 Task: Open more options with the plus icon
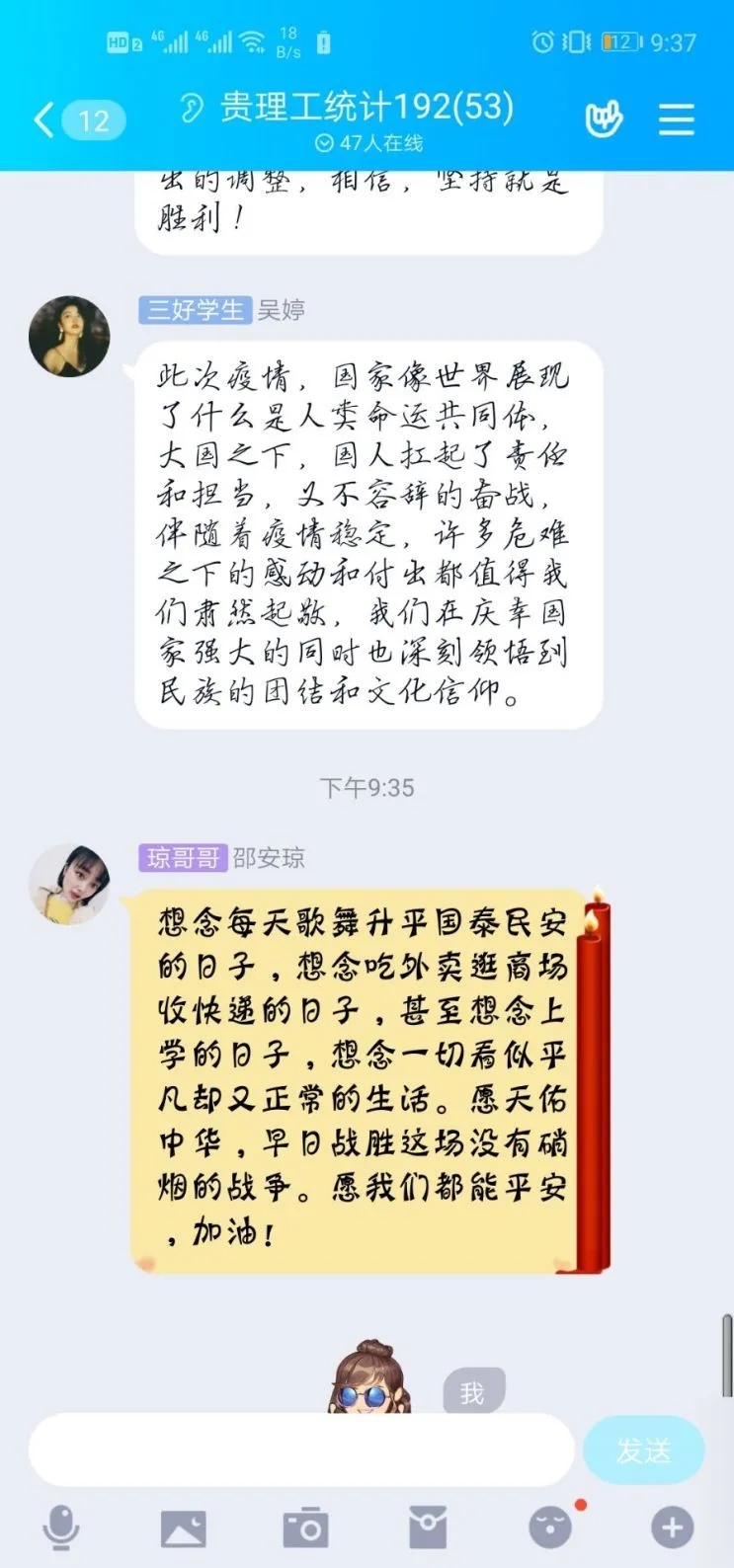pos(672,1529)
